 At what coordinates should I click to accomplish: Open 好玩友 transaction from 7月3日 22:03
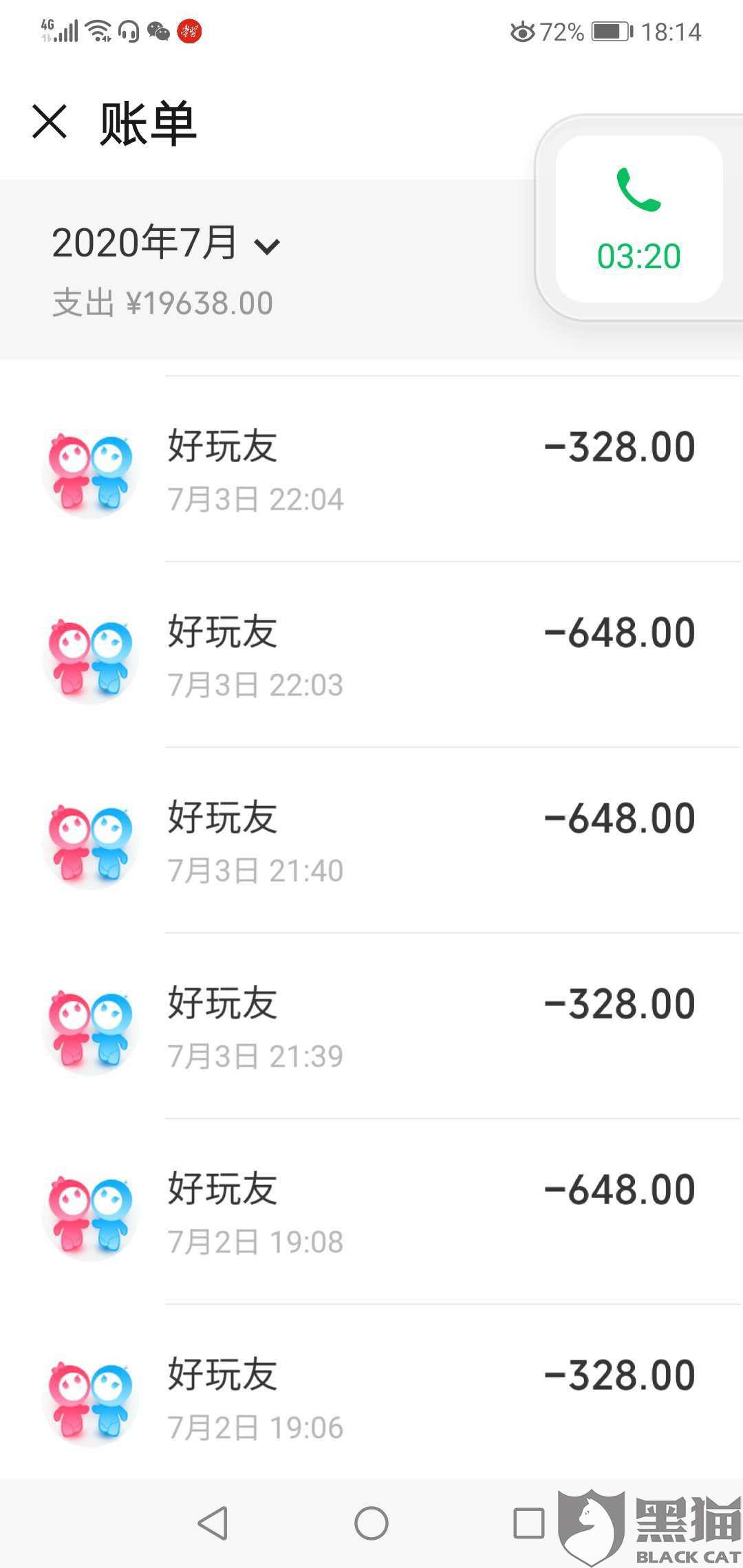(x=371, y=655)
